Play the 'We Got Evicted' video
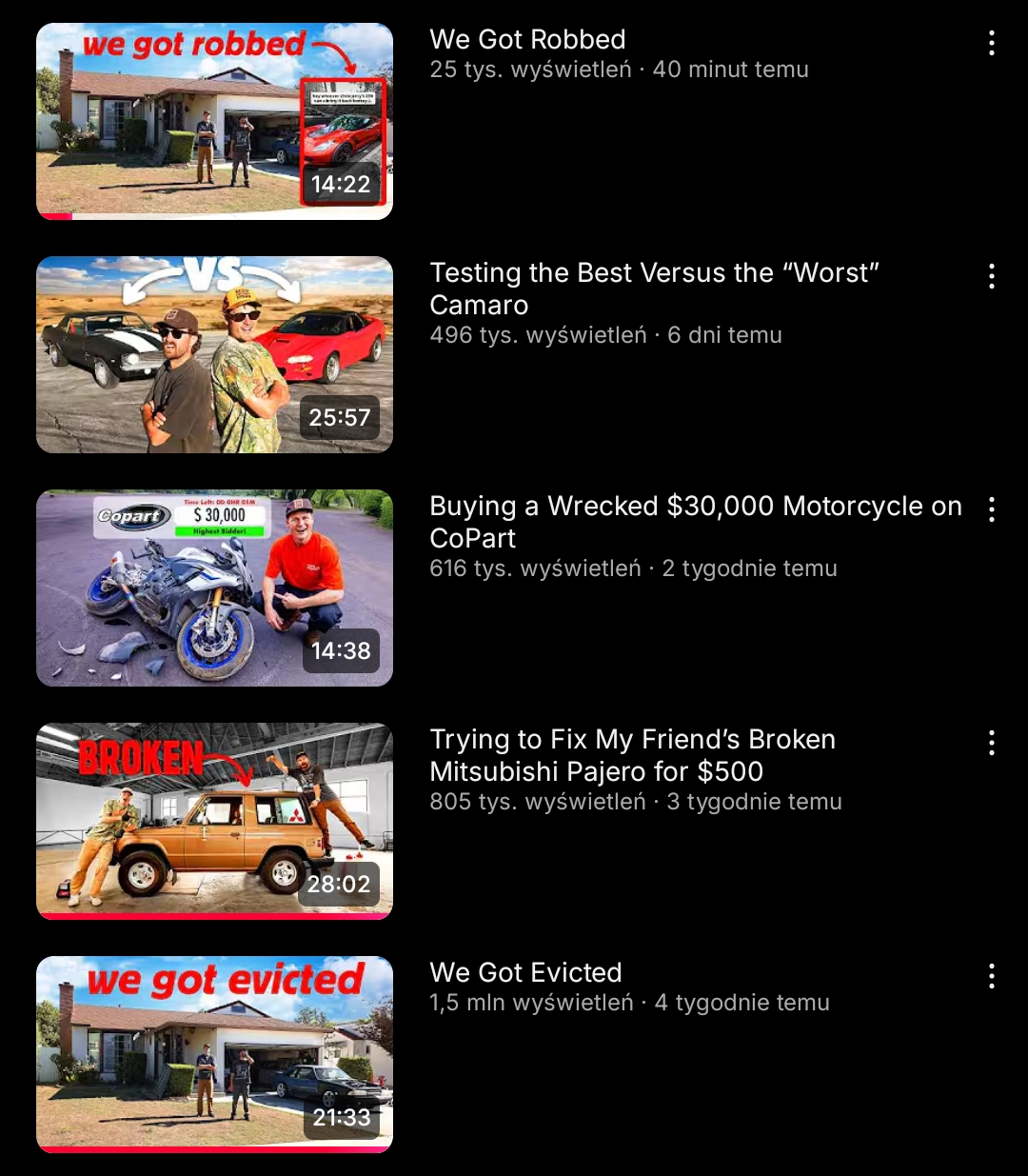 click(x=214, y=1054)
